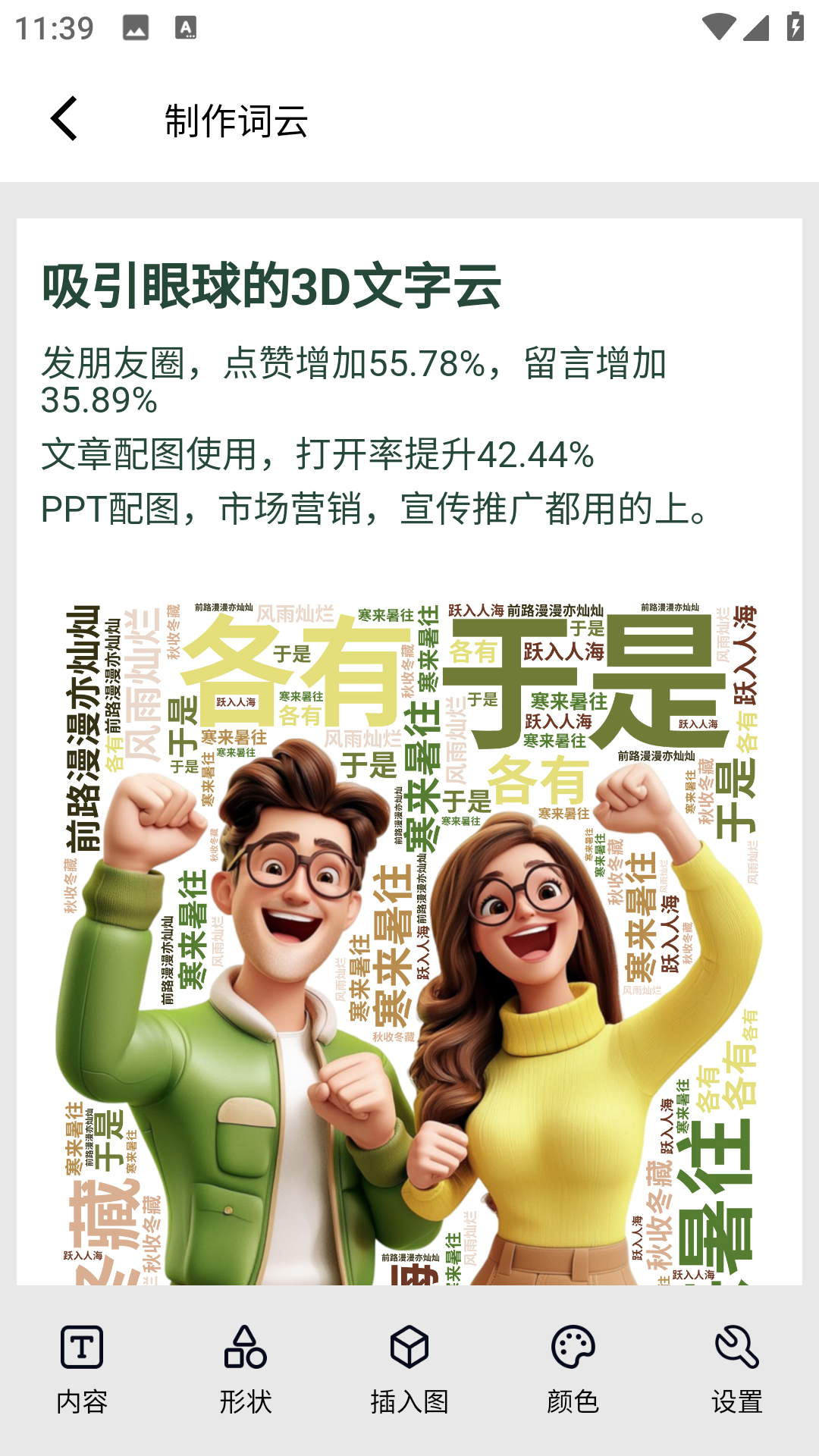Select 插入图 to insert an image

point(409,1369)
